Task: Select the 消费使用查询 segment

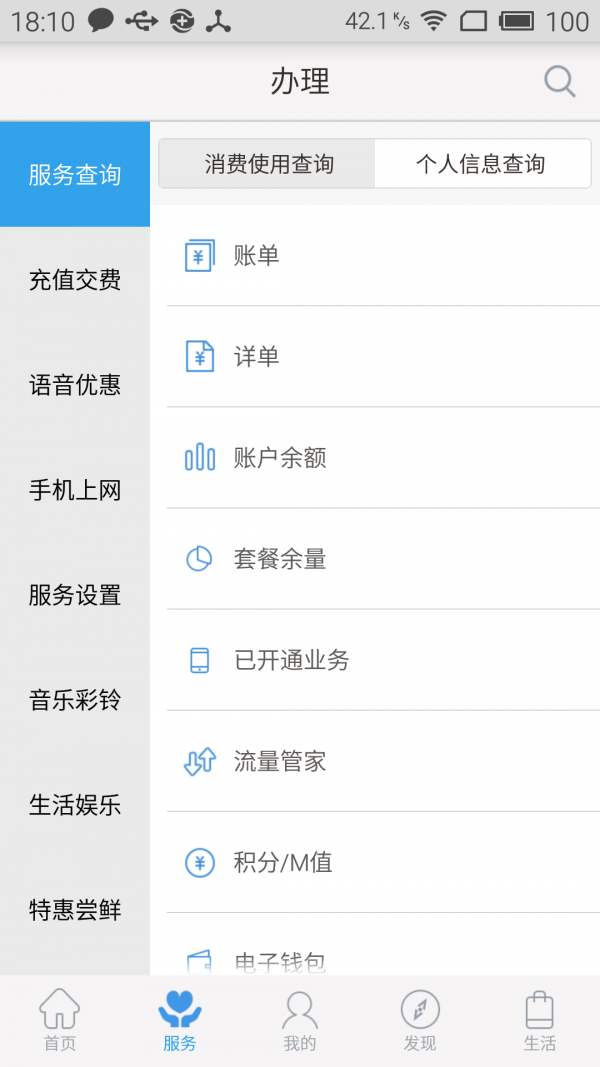Action: pos(268,164)
